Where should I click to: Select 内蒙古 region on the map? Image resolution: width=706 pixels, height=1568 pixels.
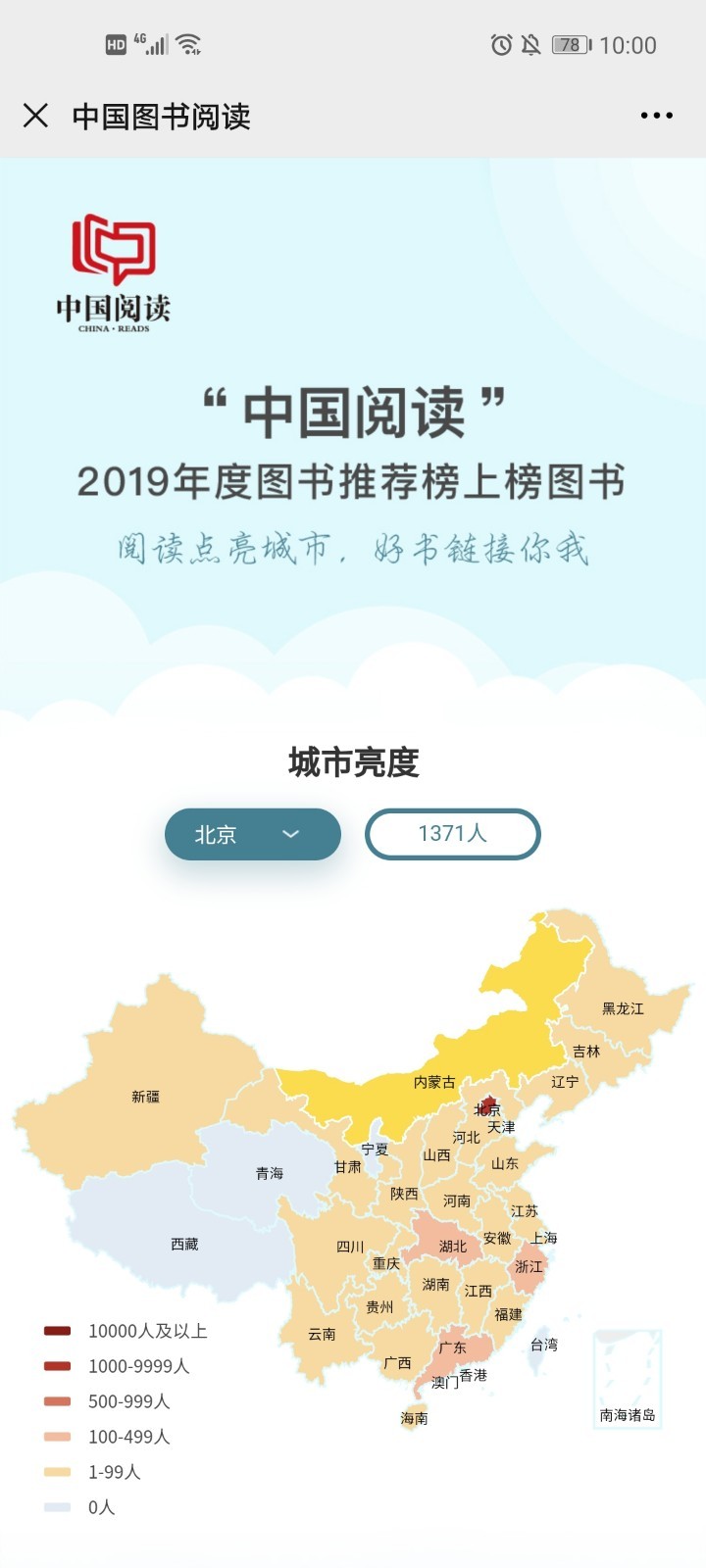coord(434,1083)
